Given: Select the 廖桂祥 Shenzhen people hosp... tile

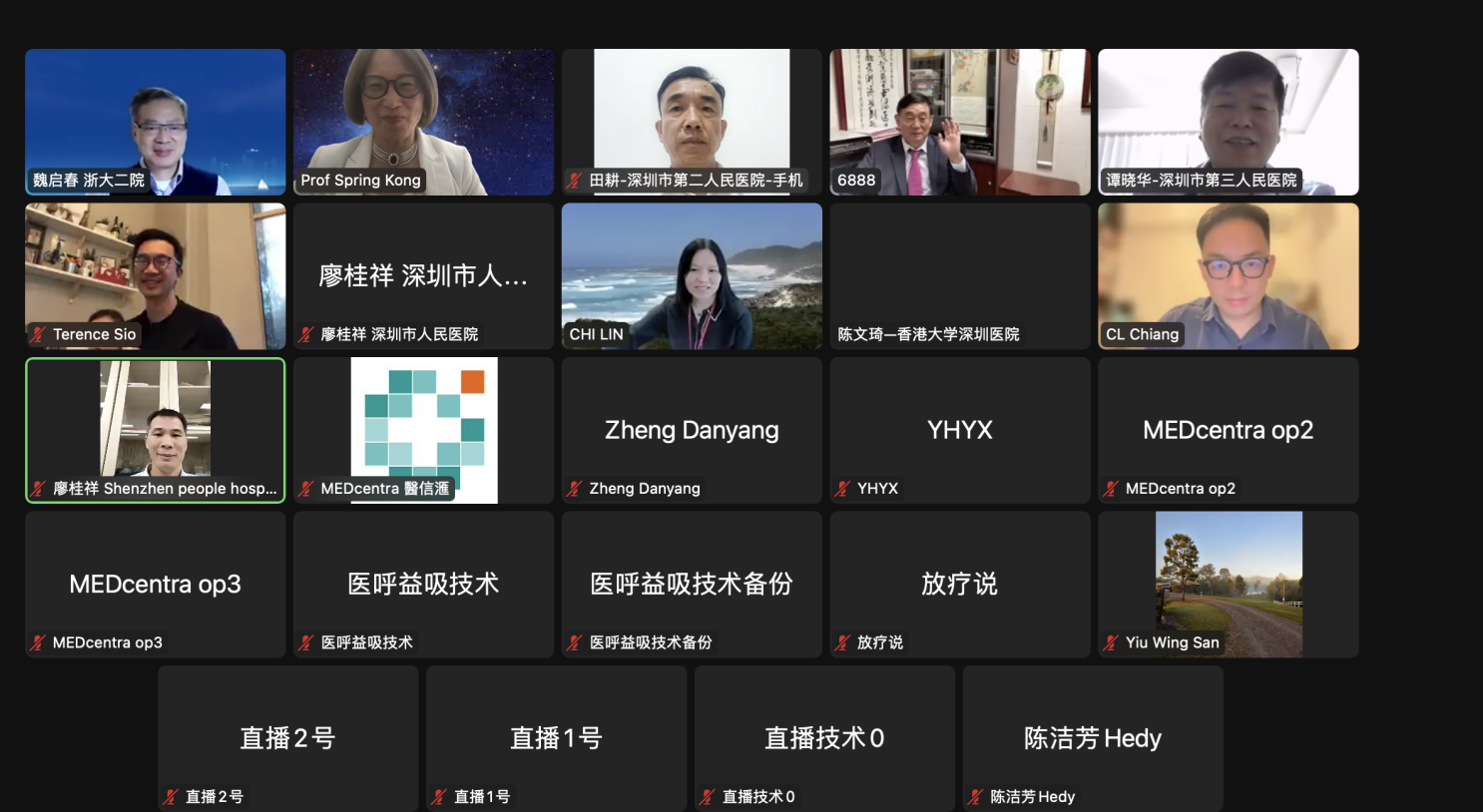Looking at the screenshot, I should pos(155,430).
